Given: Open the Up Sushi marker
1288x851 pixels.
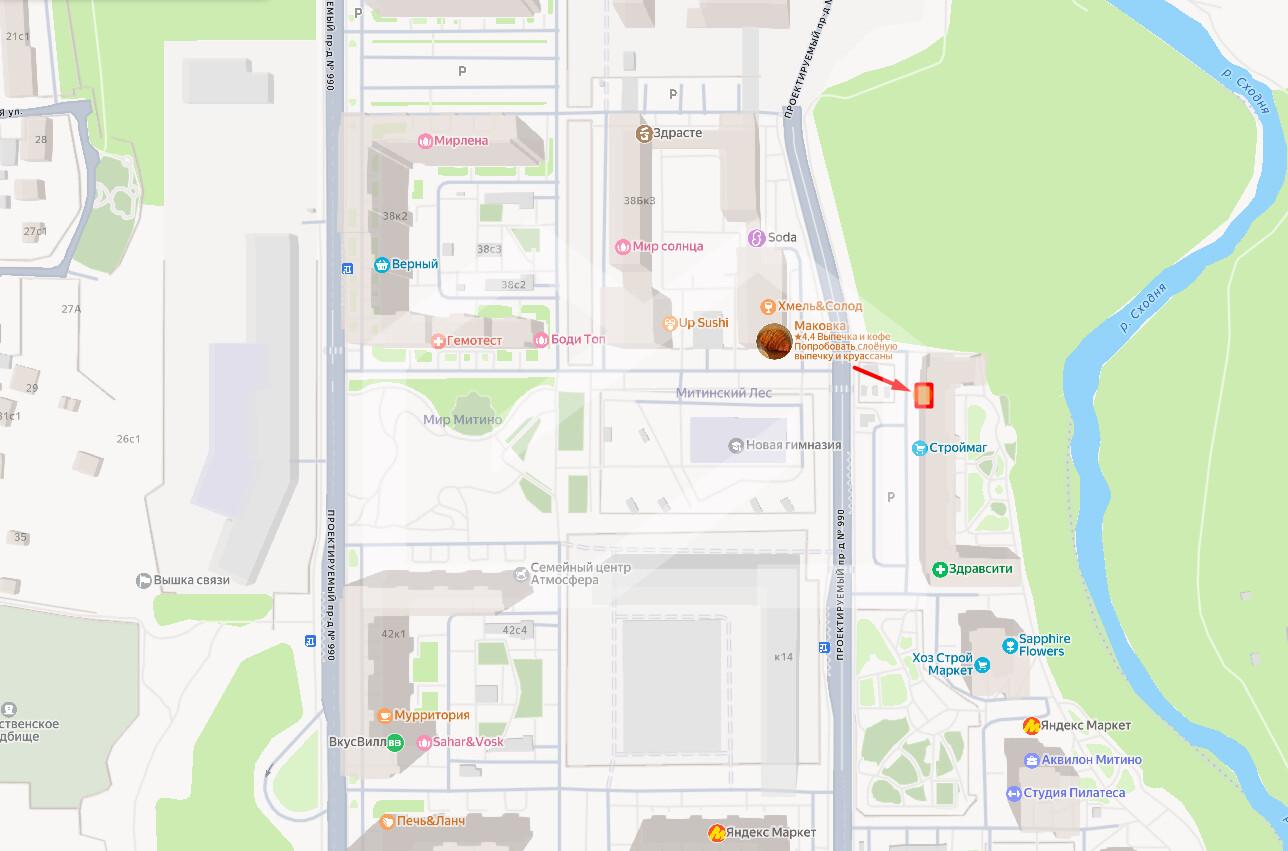Looking at the screenshot, I should (x=670, y=323).
